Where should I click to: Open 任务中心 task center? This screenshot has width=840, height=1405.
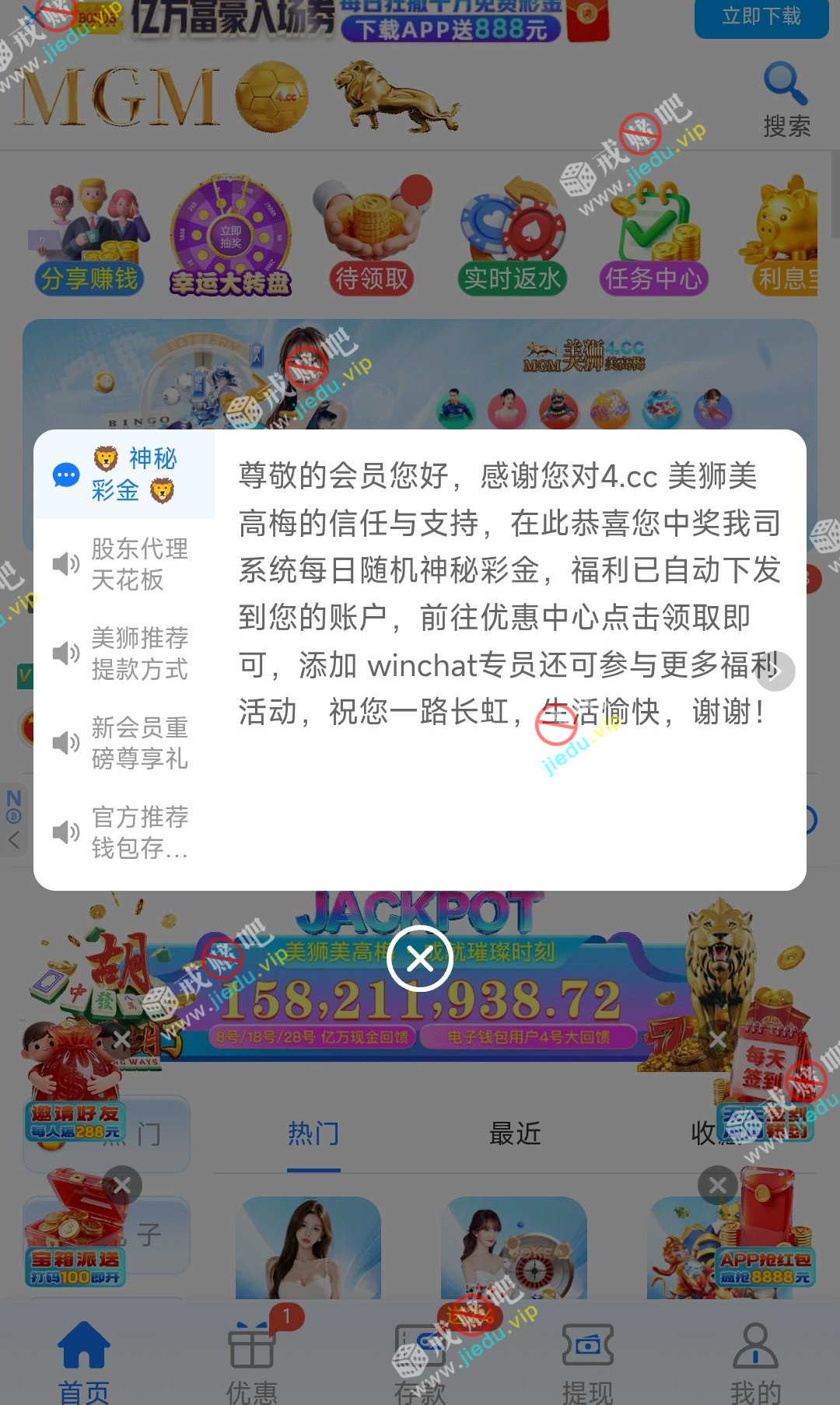pyautogui.click(x=653, y=237)
